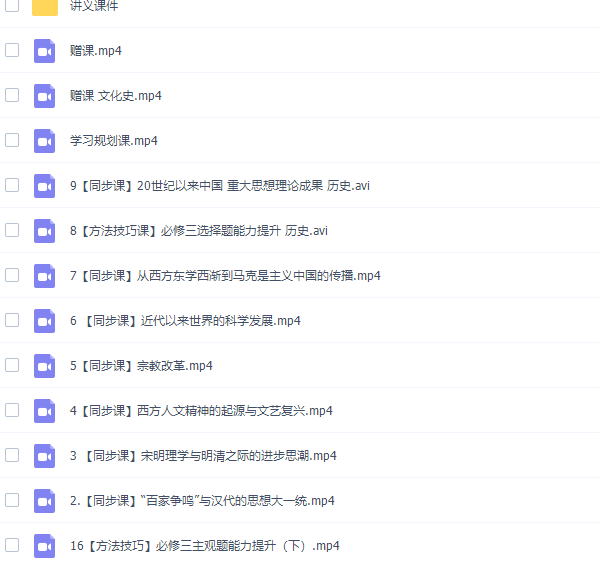The width and height of the screenshot is (600, 562).
Task: Open 7【同步课】从西方东学西渐到马克思主义中国的传播.mp4
Action: [x=225, y=275]
